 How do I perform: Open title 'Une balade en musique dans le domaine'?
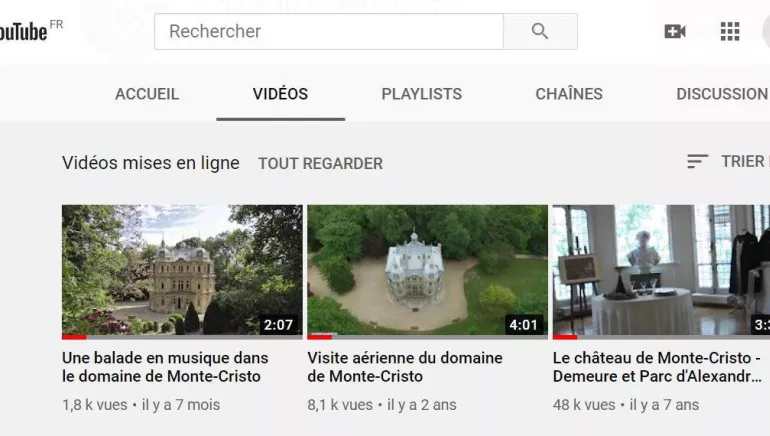tap(165, 367)
